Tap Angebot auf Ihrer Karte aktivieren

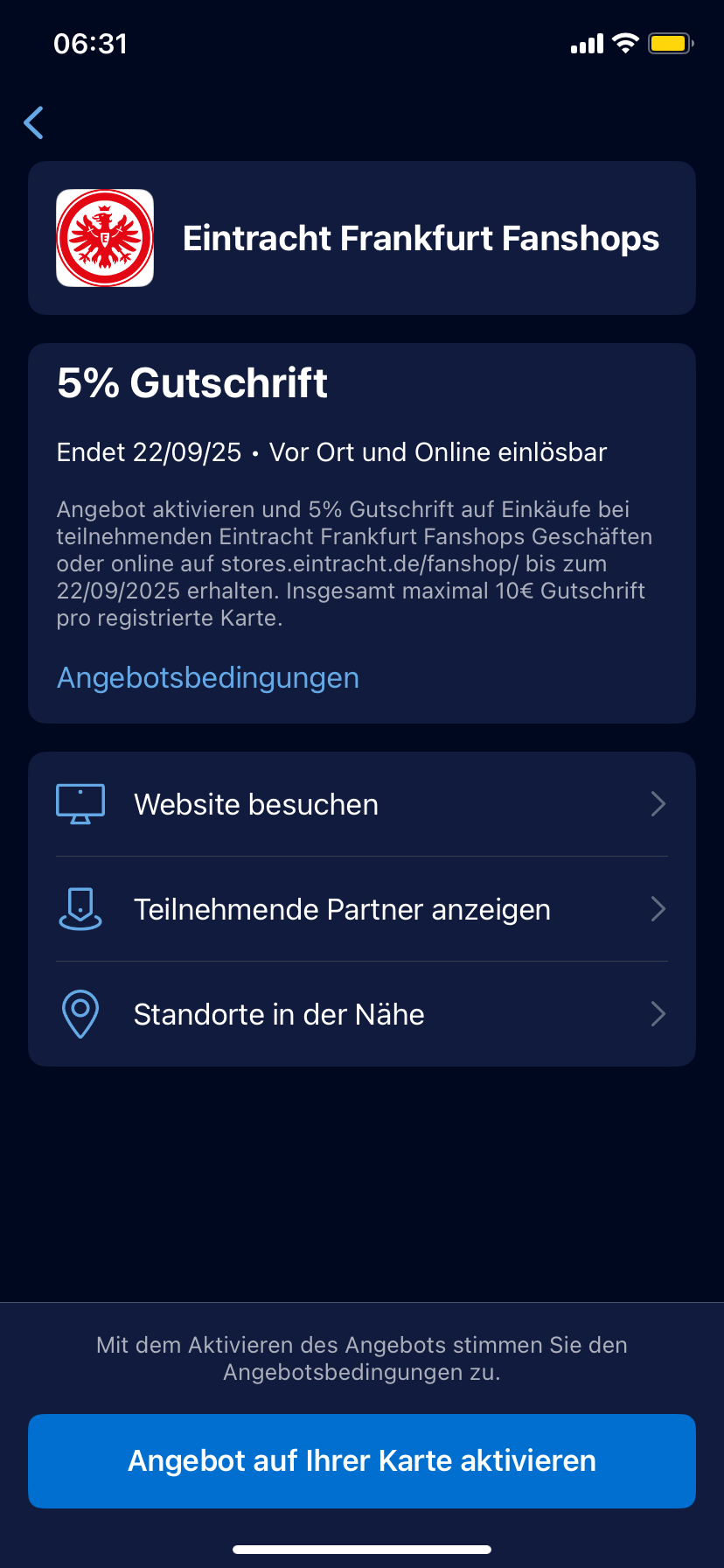click(x=361, y=1461)
